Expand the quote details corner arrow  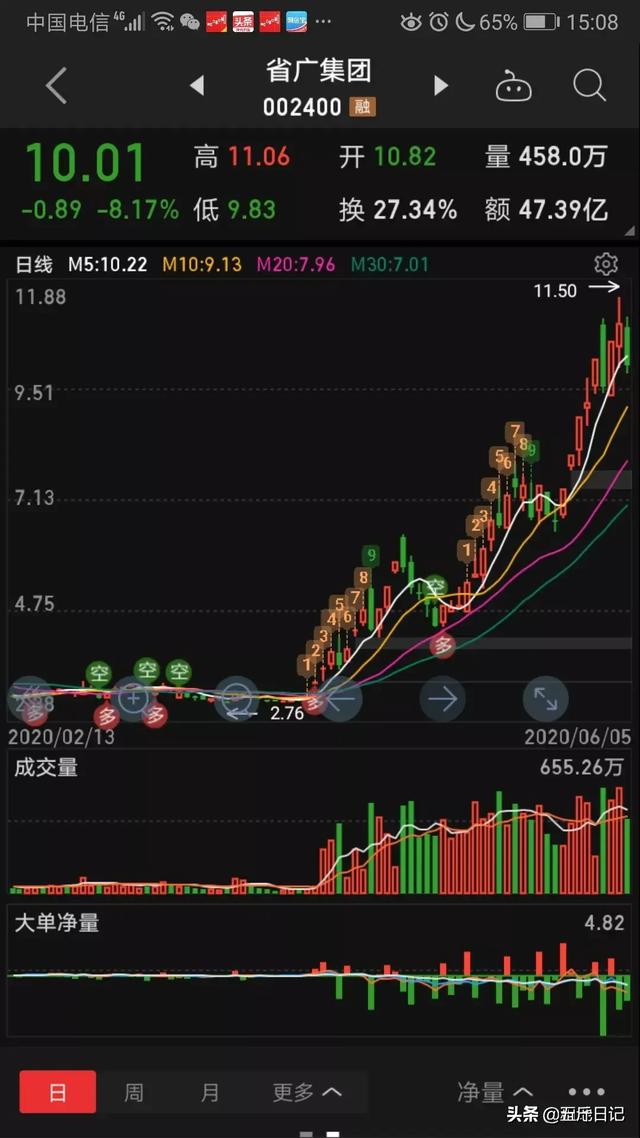pos(630,231)
